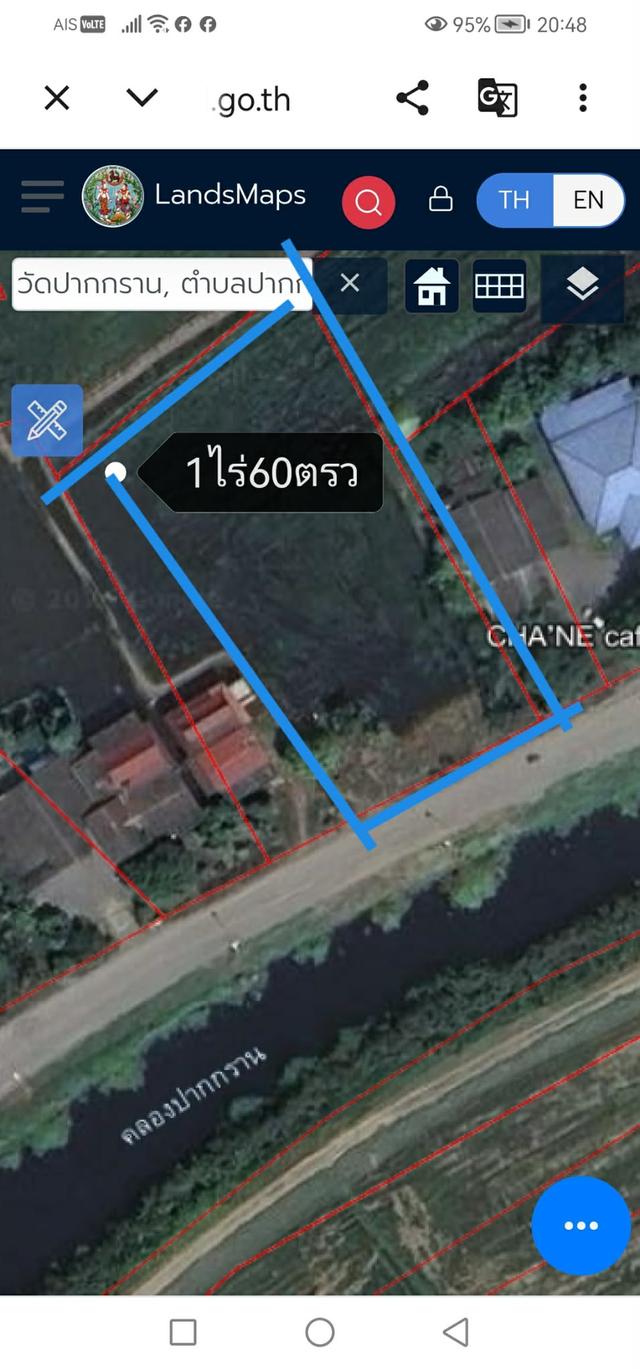This screenshot has height=1369, width=640.
Task: Go back using system navigation
Action: pyautogui.click(x=456, y=1332)
